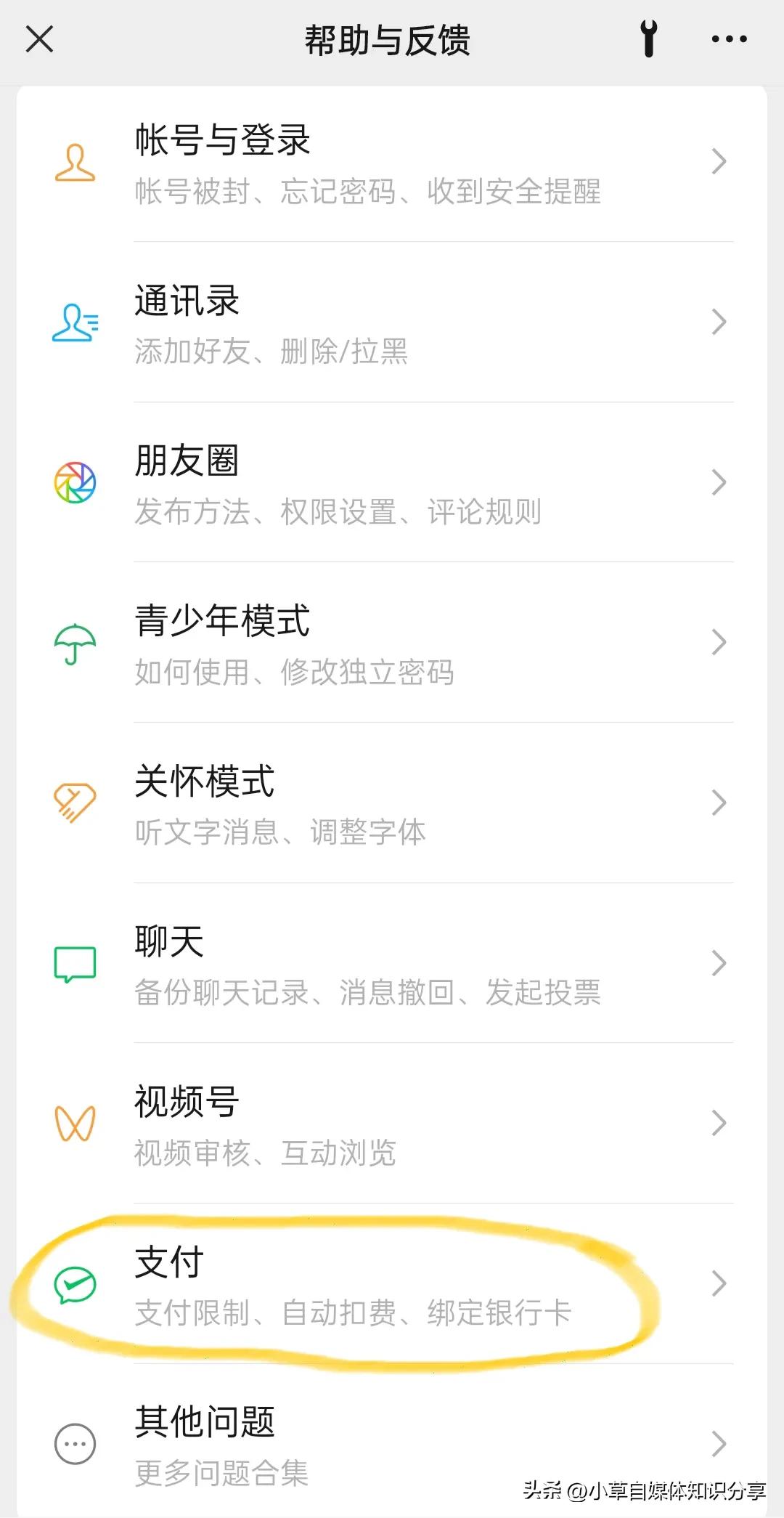Expand the 聊天 row chevron arrow
The image size is (784, 1518).
pos(718,962)
